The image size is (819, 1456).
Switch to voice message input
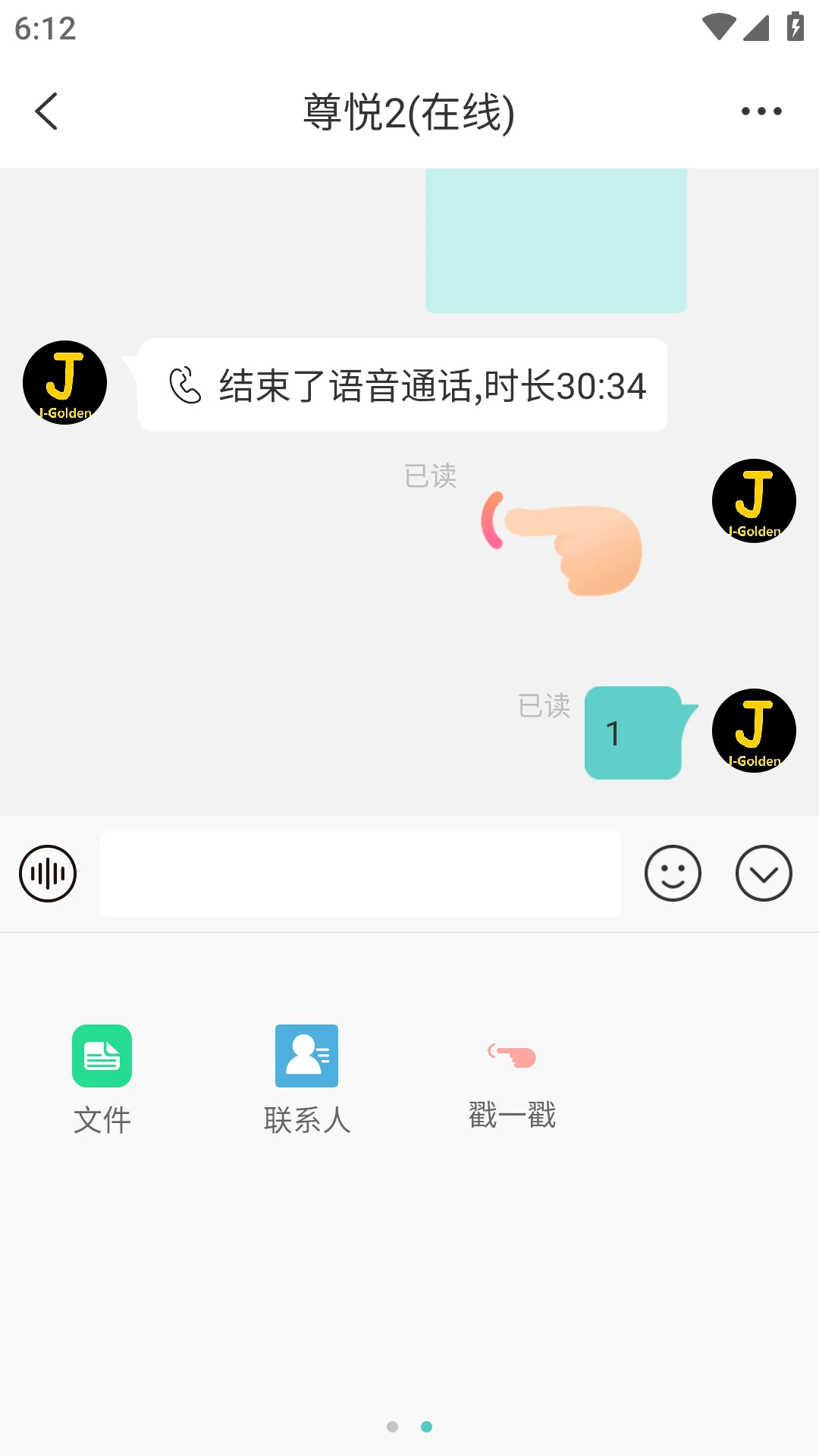[48, 874]
